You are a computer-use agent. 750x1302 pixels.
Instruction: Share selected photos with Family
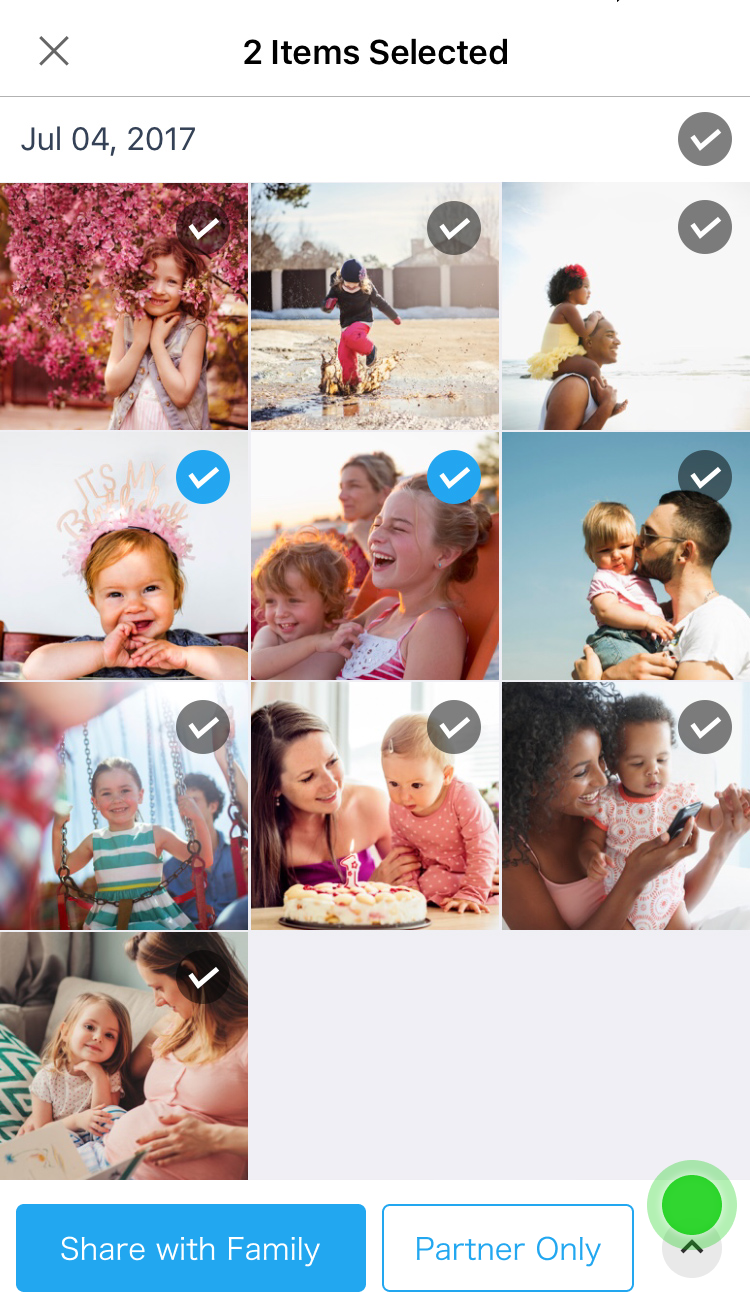pos(190,1248)
